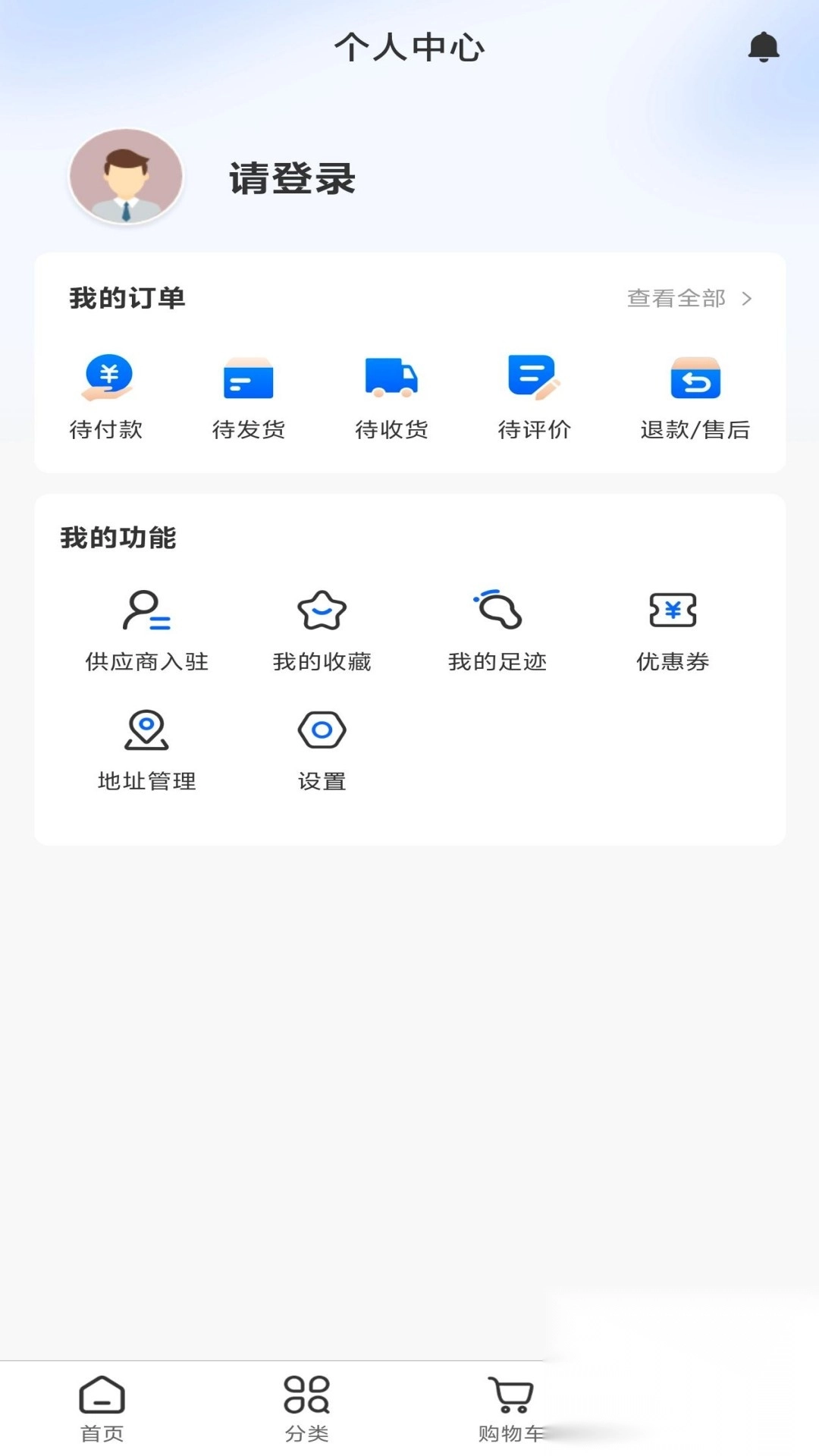Open 我的收藏 my favorites
This screenshot has width=819, height=1456.
(322, 629)
